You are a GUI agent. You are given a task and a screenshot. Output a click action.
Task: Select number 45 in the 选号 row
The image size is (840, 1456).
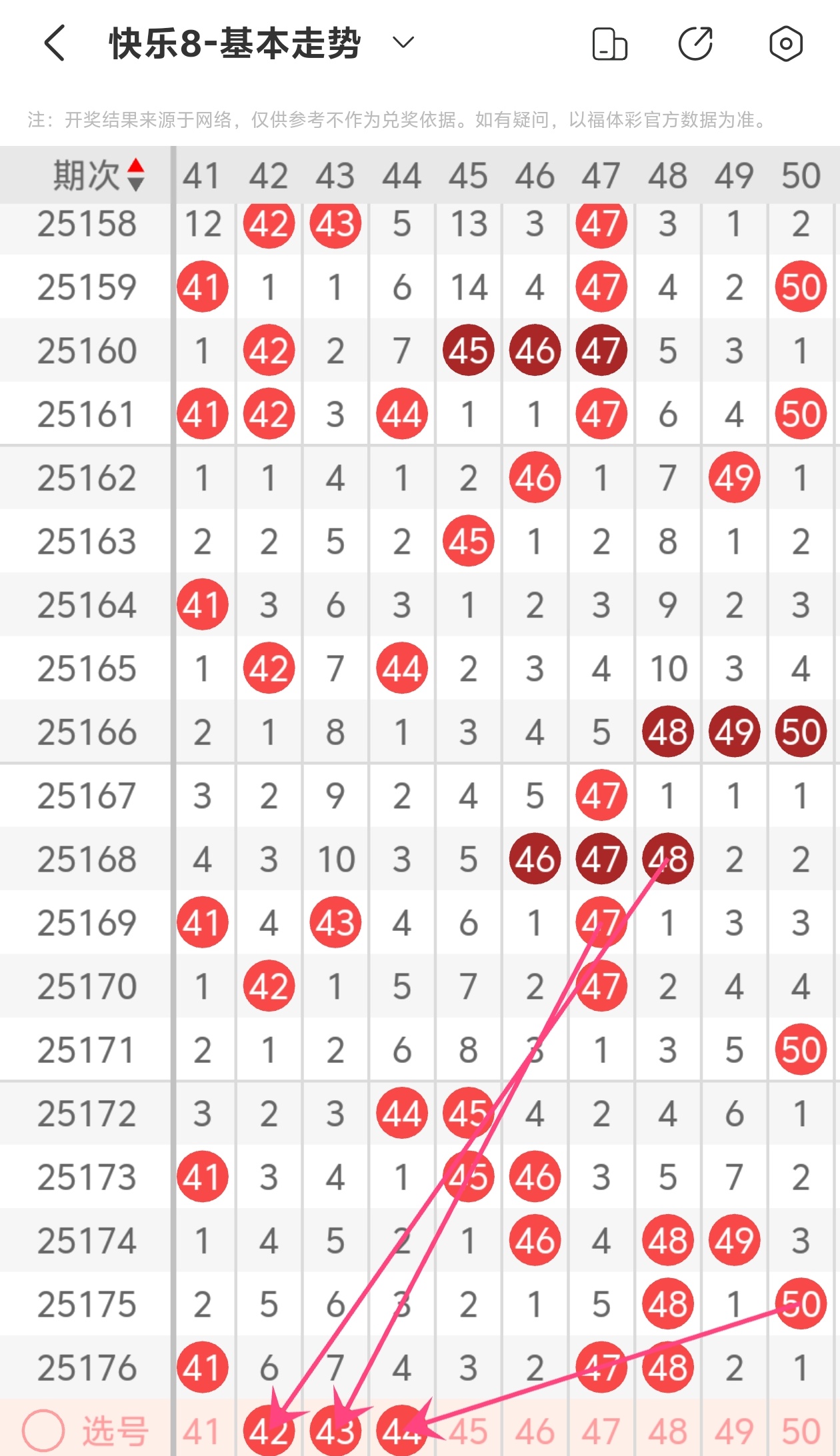pyautogui.click(x=469, y=1431)
